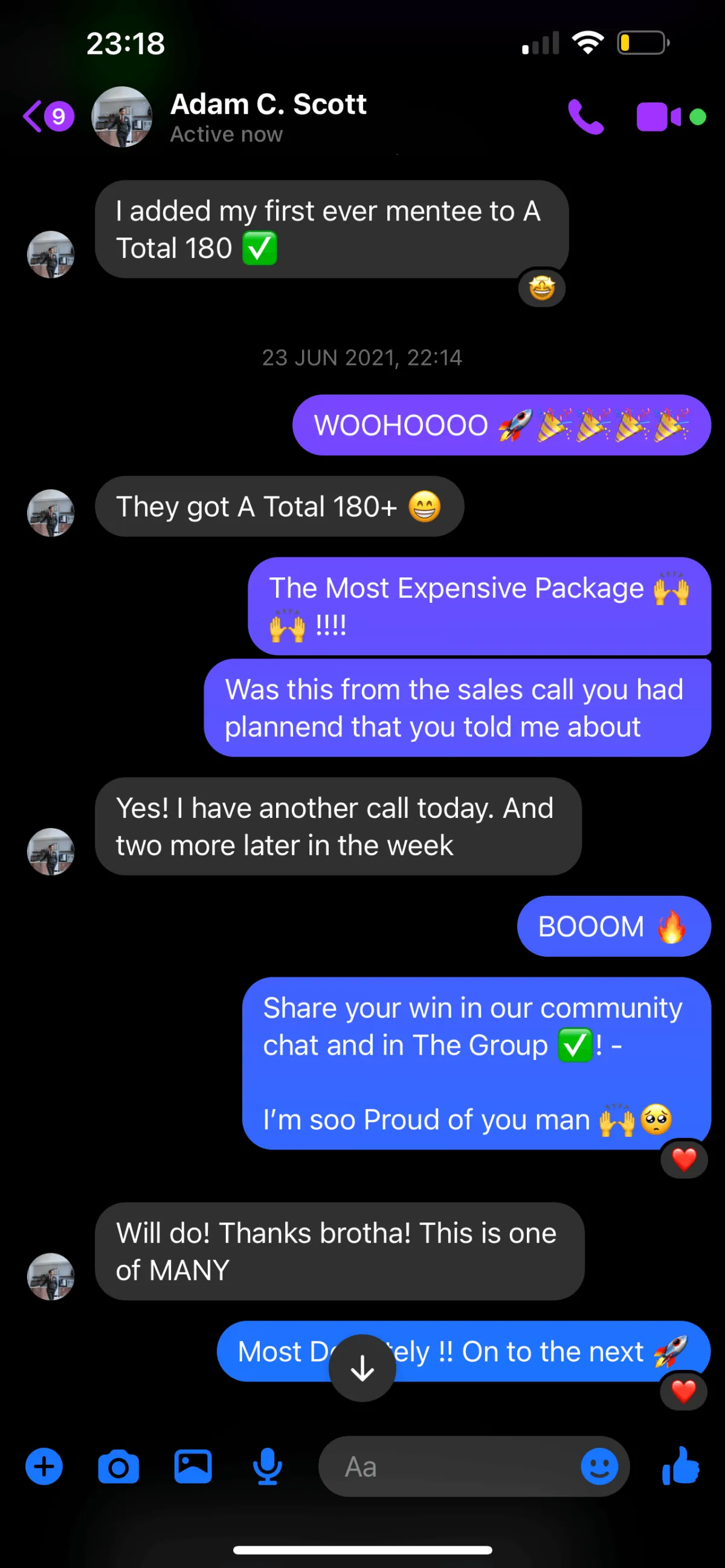Send a thumbs-up like
Screen dimensions: 725x1568
coord(680,1466)
